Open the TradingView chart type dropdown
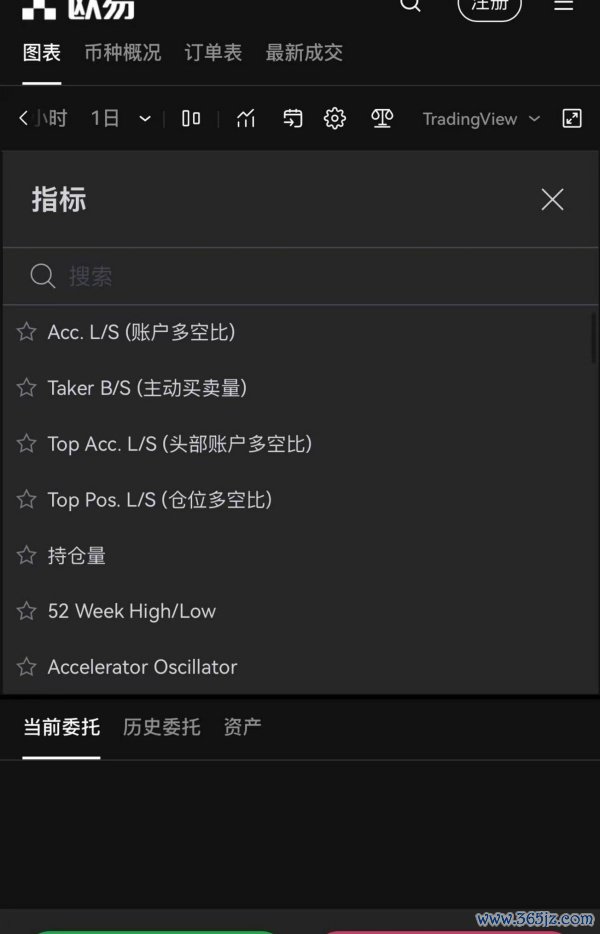This screenshot has width=600, height=934. click(480, 119)
